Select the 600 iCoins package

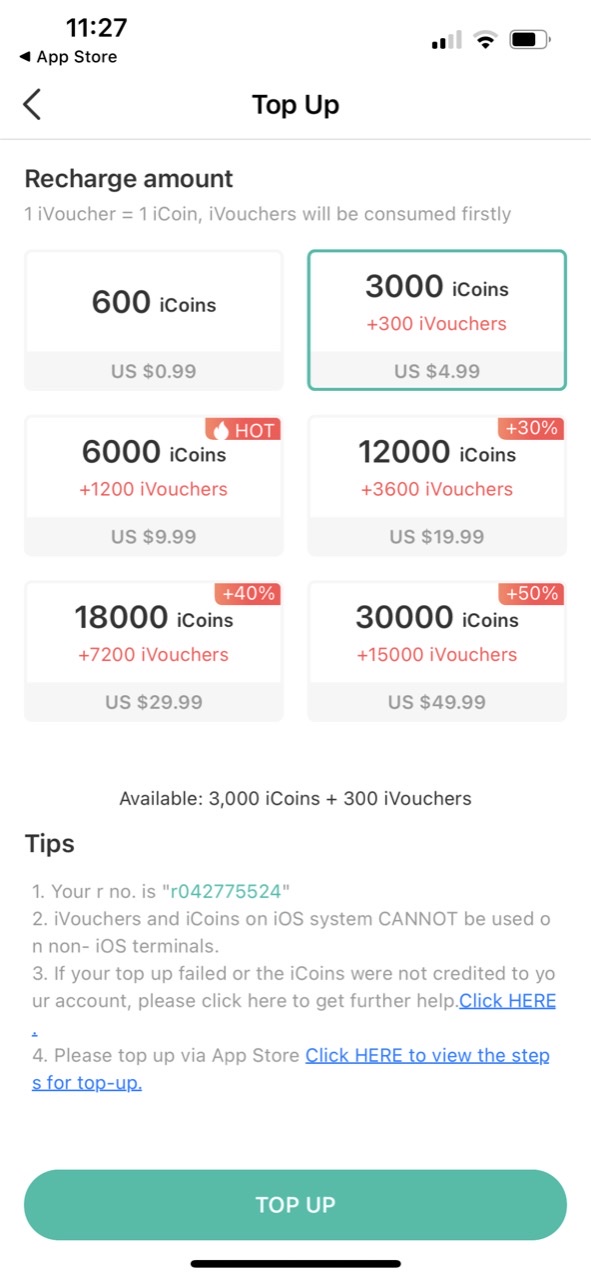click(154, 320)
